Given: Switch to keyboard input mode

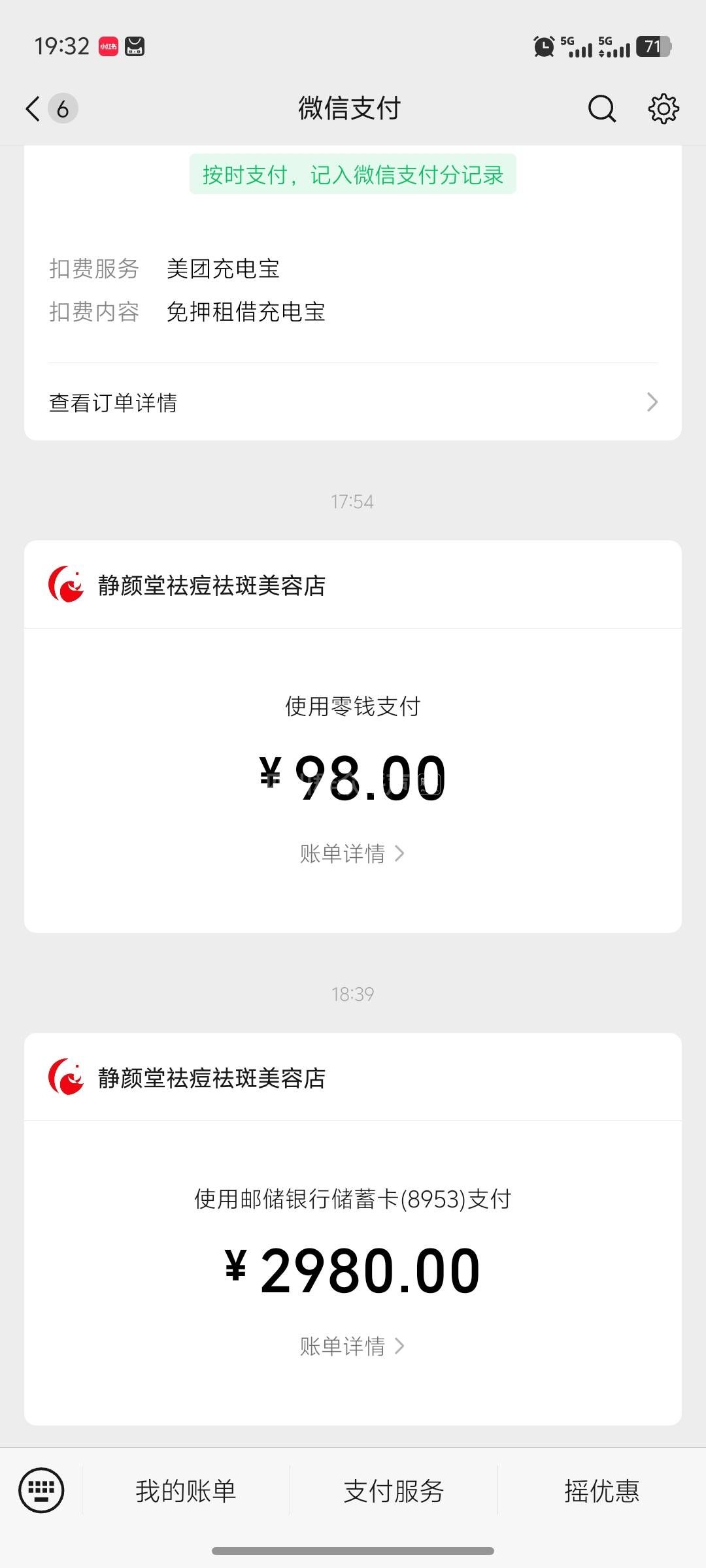Looking at the screenshot, I should click(x=41, y=1490).
